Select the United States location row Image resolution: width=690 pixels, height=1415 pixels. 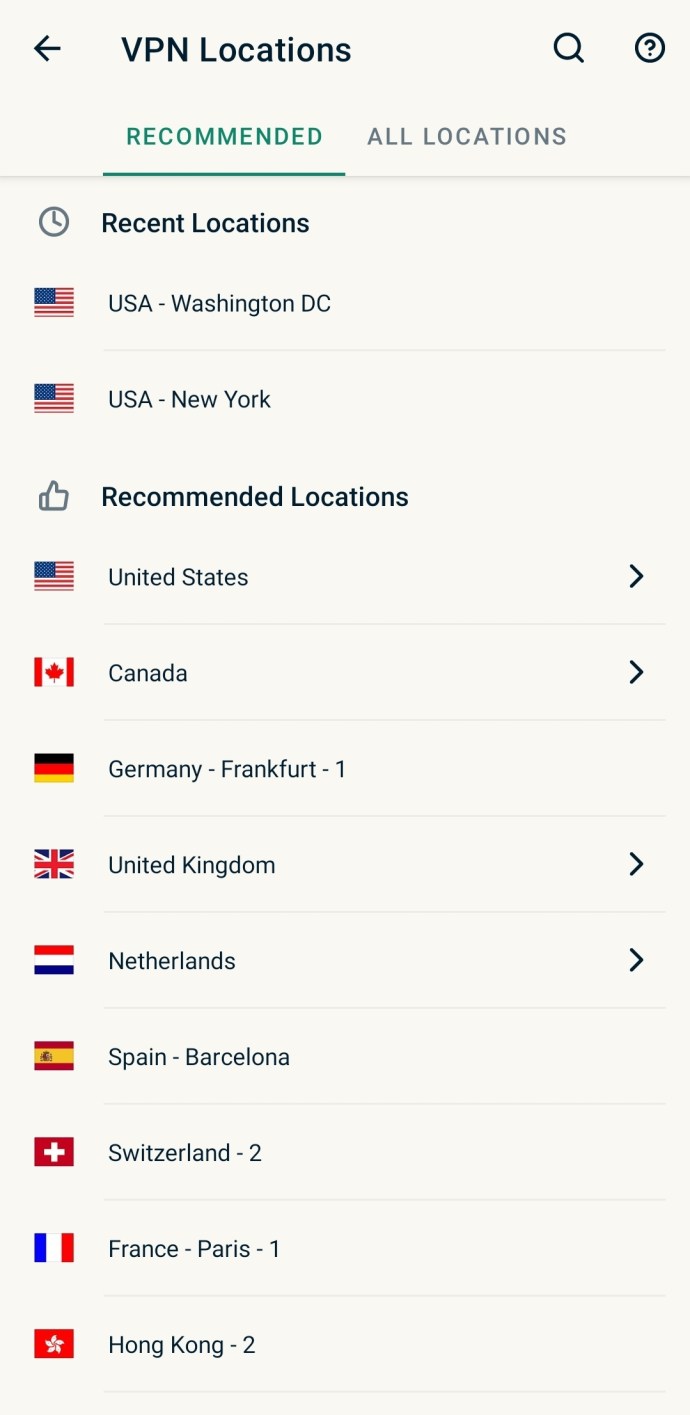345,577
